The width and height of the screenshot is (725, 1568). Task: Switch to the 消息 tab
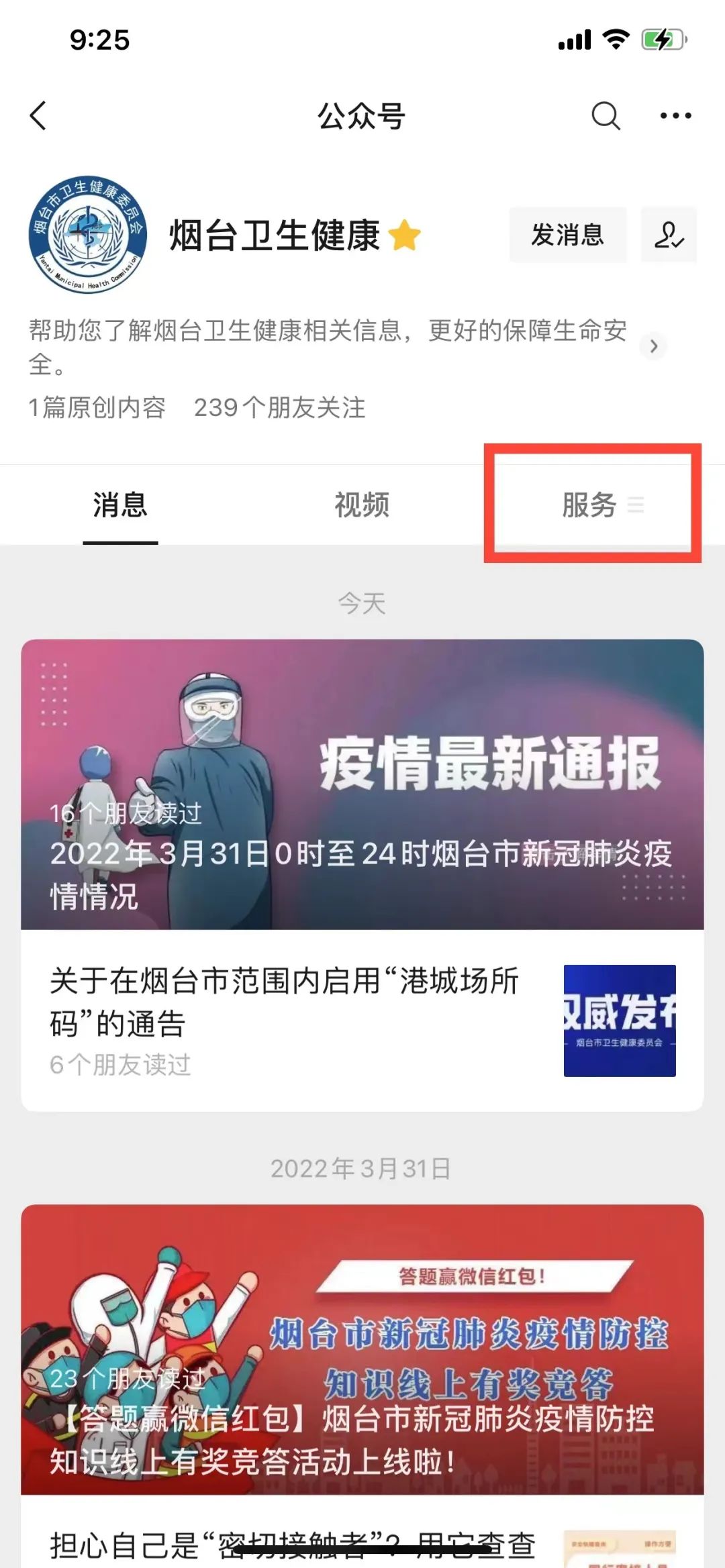point(120,505)
